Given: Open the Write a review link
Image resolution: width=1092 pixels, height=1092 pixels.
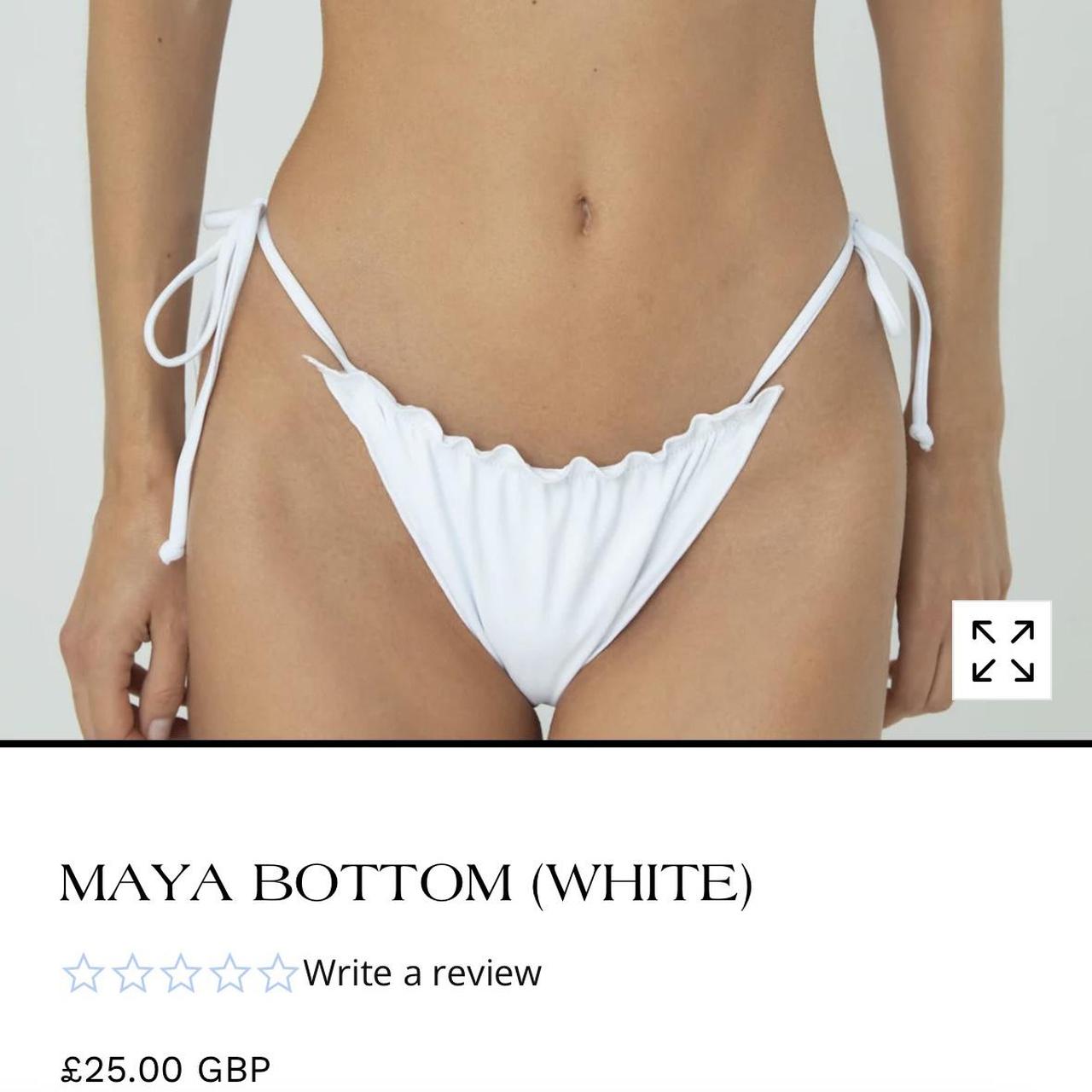Looking at the screenshot, I should pos(421,973).
